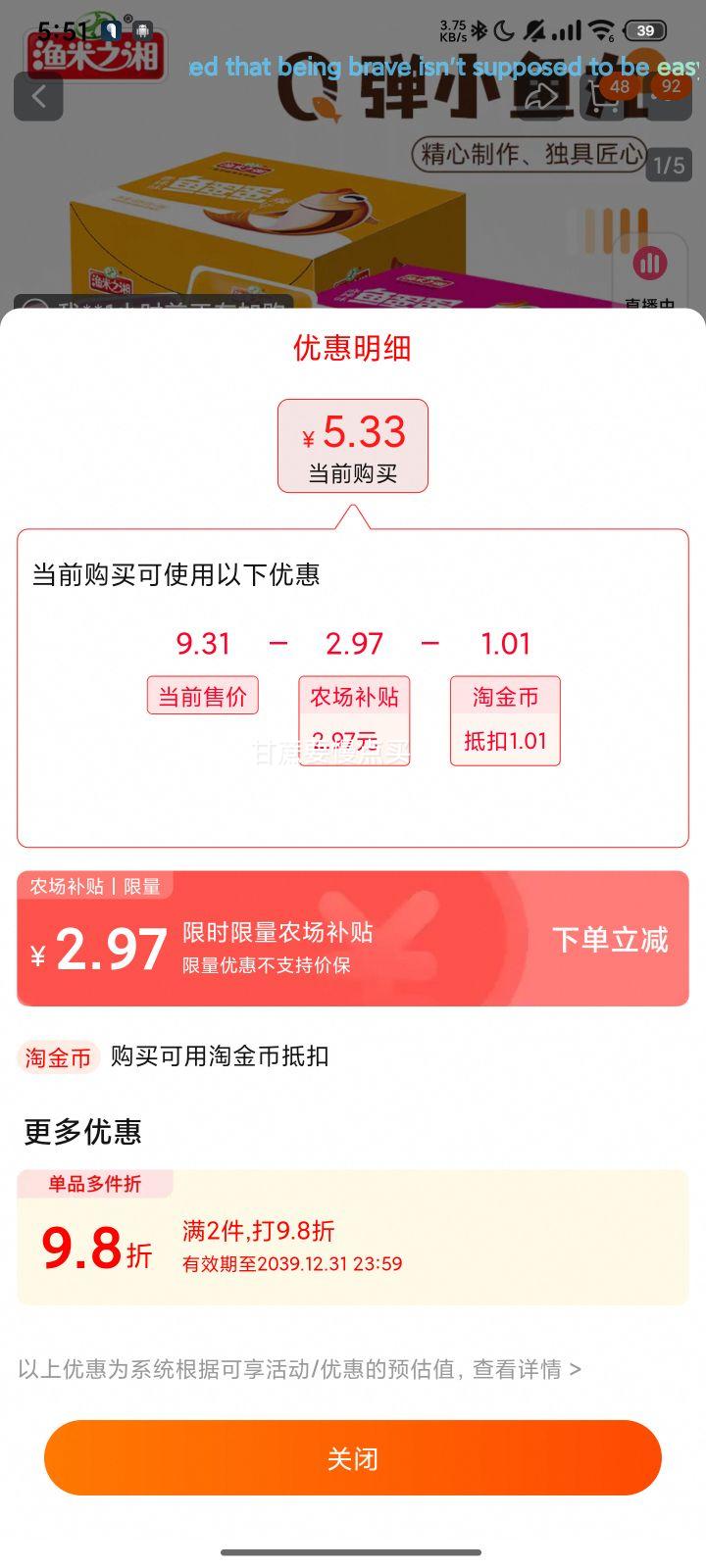
Task: Tap the ¥5.33 当前购买 price bubble
Action: coord(353,446)
